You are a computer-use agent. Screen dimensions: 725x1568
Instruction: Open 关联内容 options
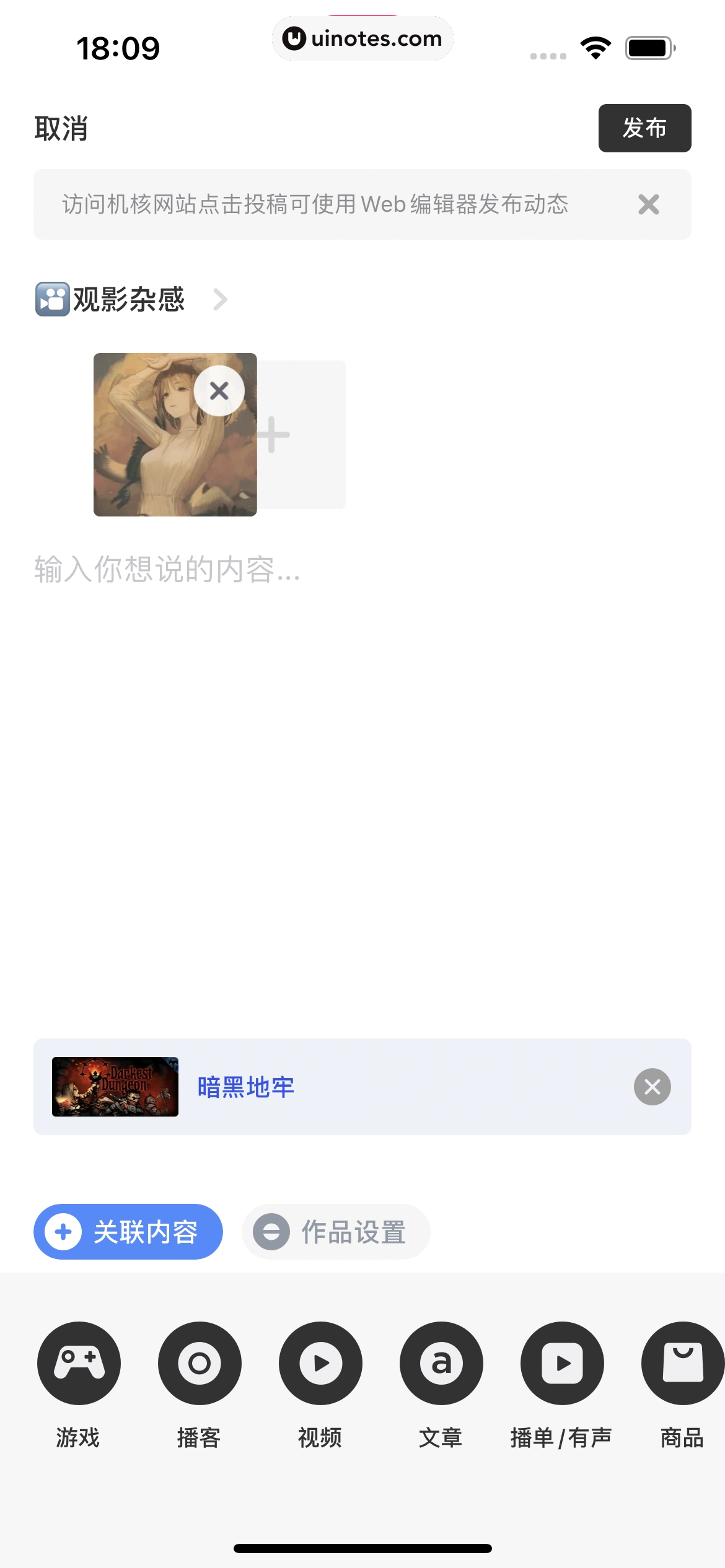[128, 1232]
